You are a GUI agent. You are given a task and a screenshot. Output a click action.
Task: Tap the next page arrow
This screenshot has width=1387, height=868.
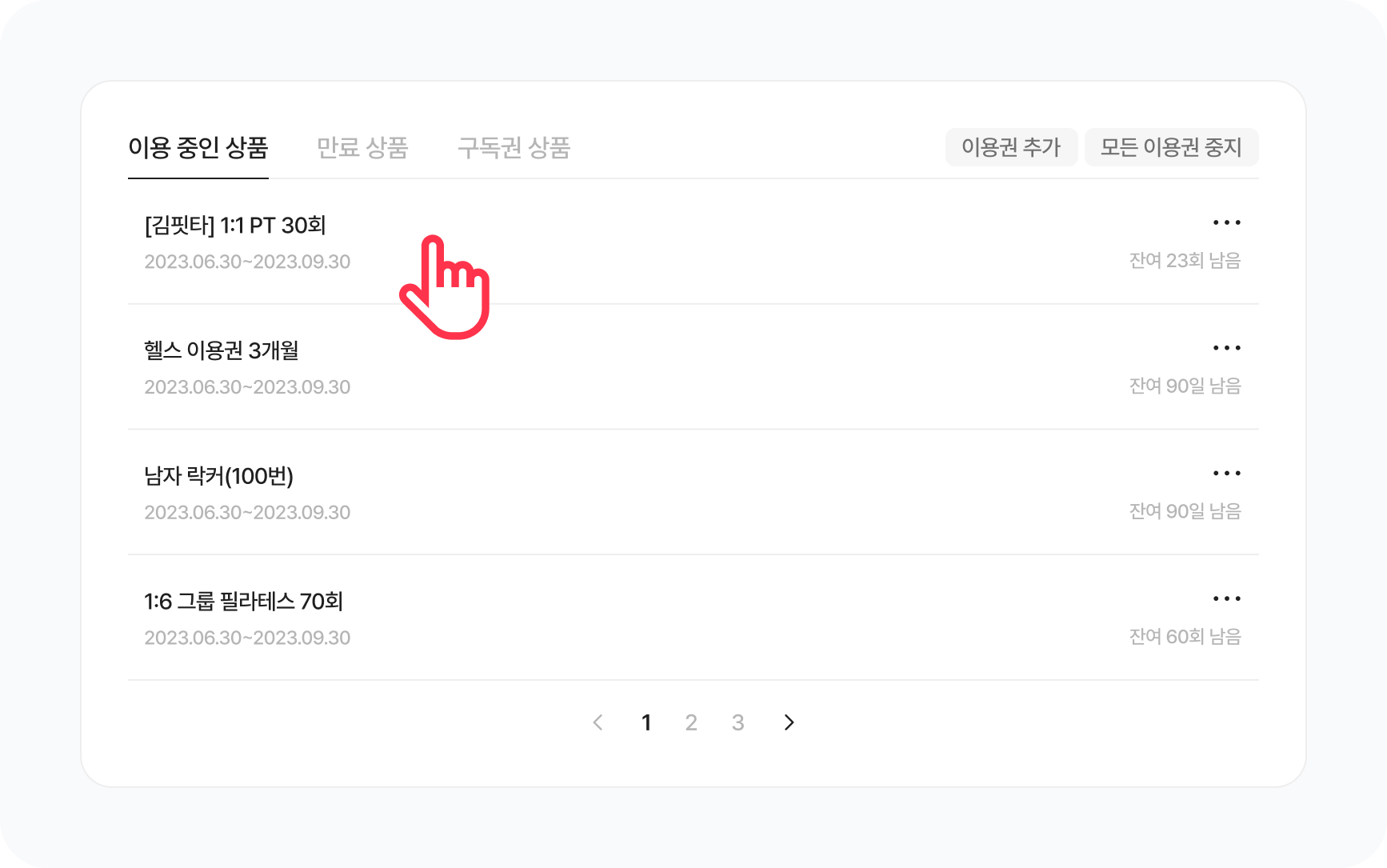pyautogui.click(x=789, y=723)
